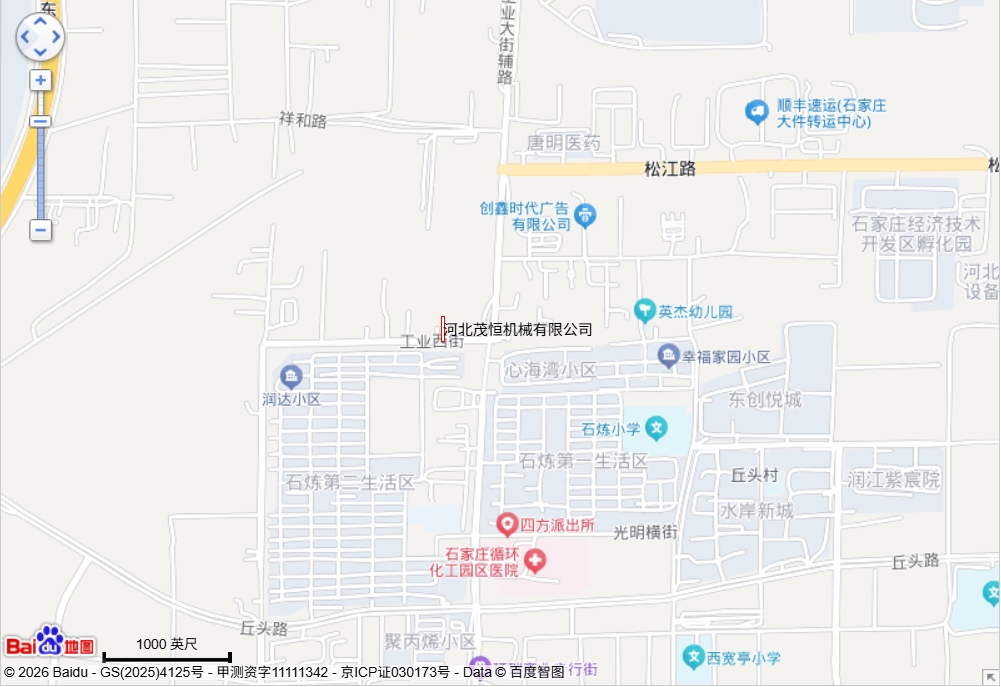Tap the zoom level slider track

(40, 170)
